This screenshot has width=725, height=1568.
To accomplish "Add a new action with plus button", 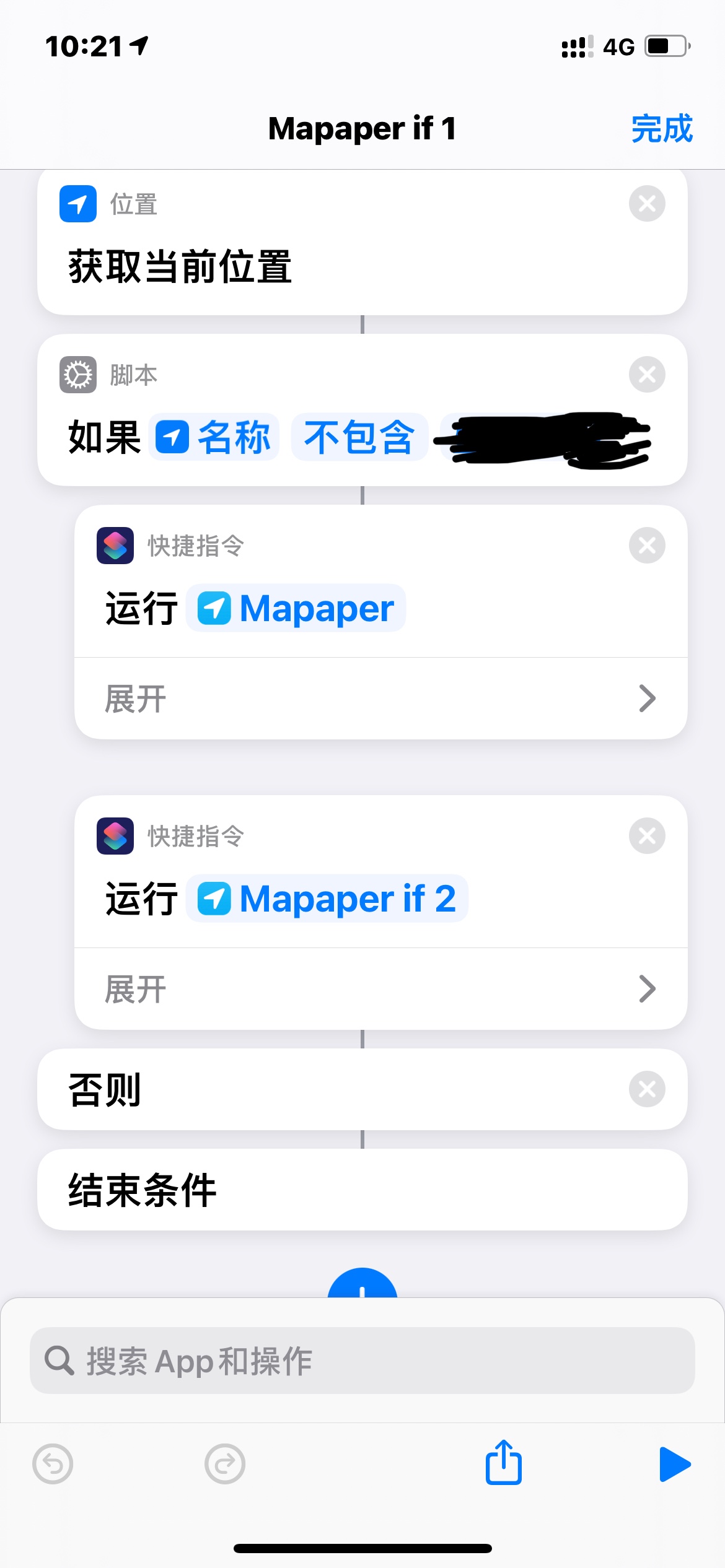I will (362, 1286).
